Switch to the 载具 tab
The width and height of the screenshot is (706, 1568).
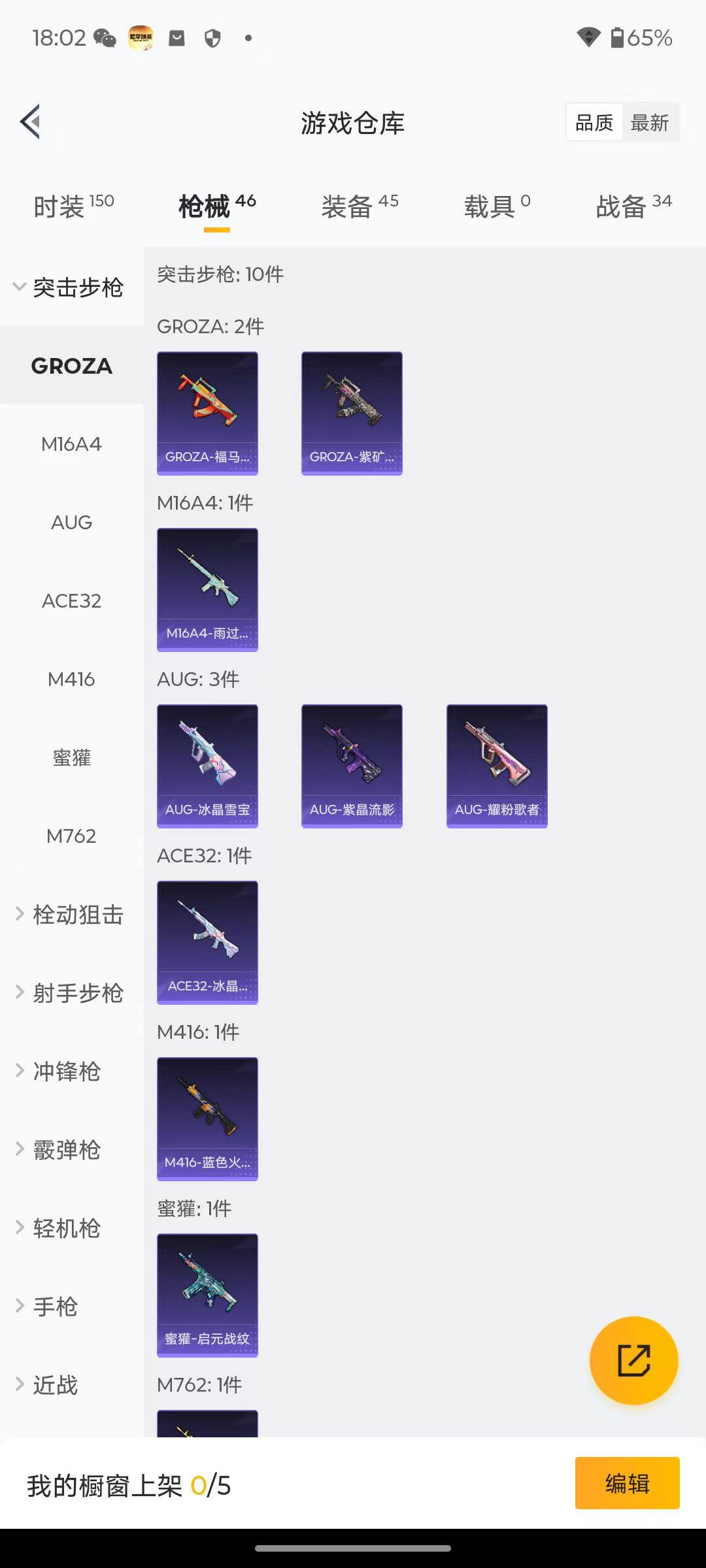click(x=497, y=206)
